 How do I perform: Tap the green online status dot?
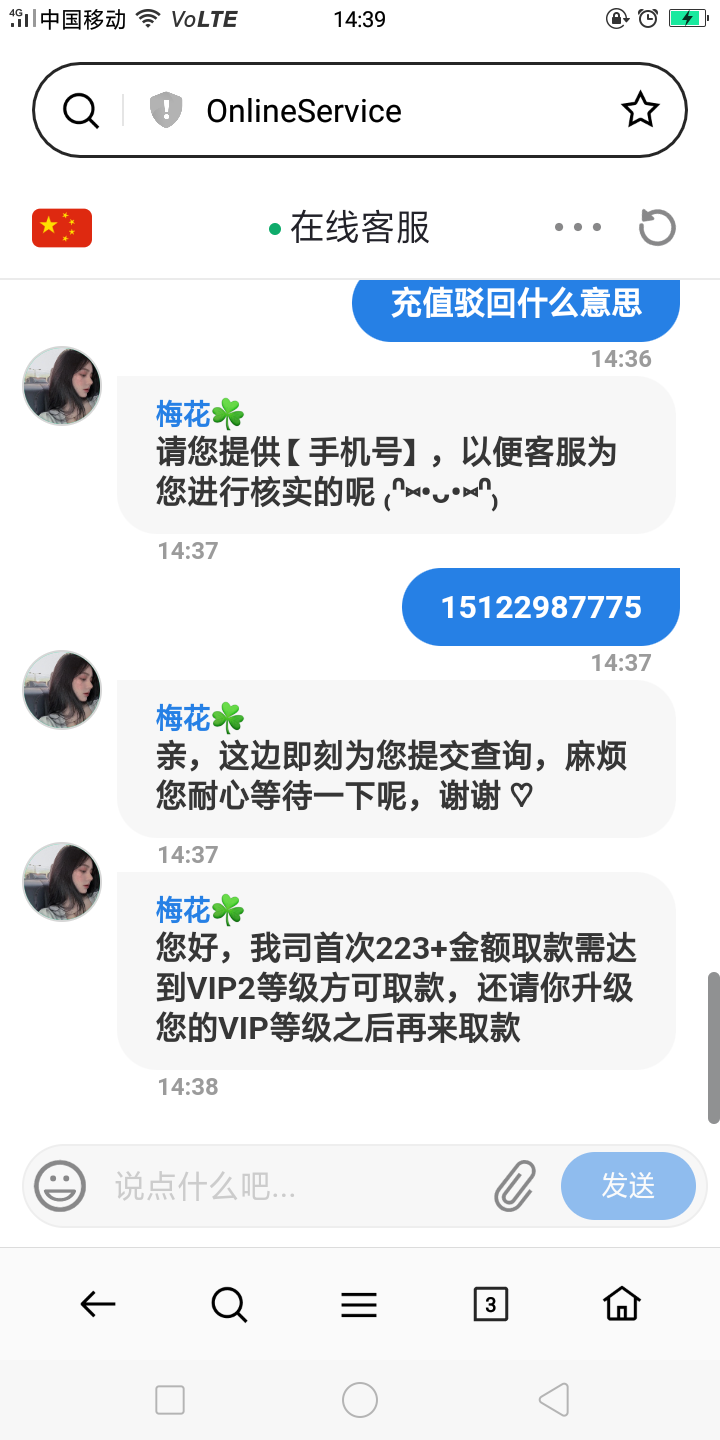coord(273,226)
